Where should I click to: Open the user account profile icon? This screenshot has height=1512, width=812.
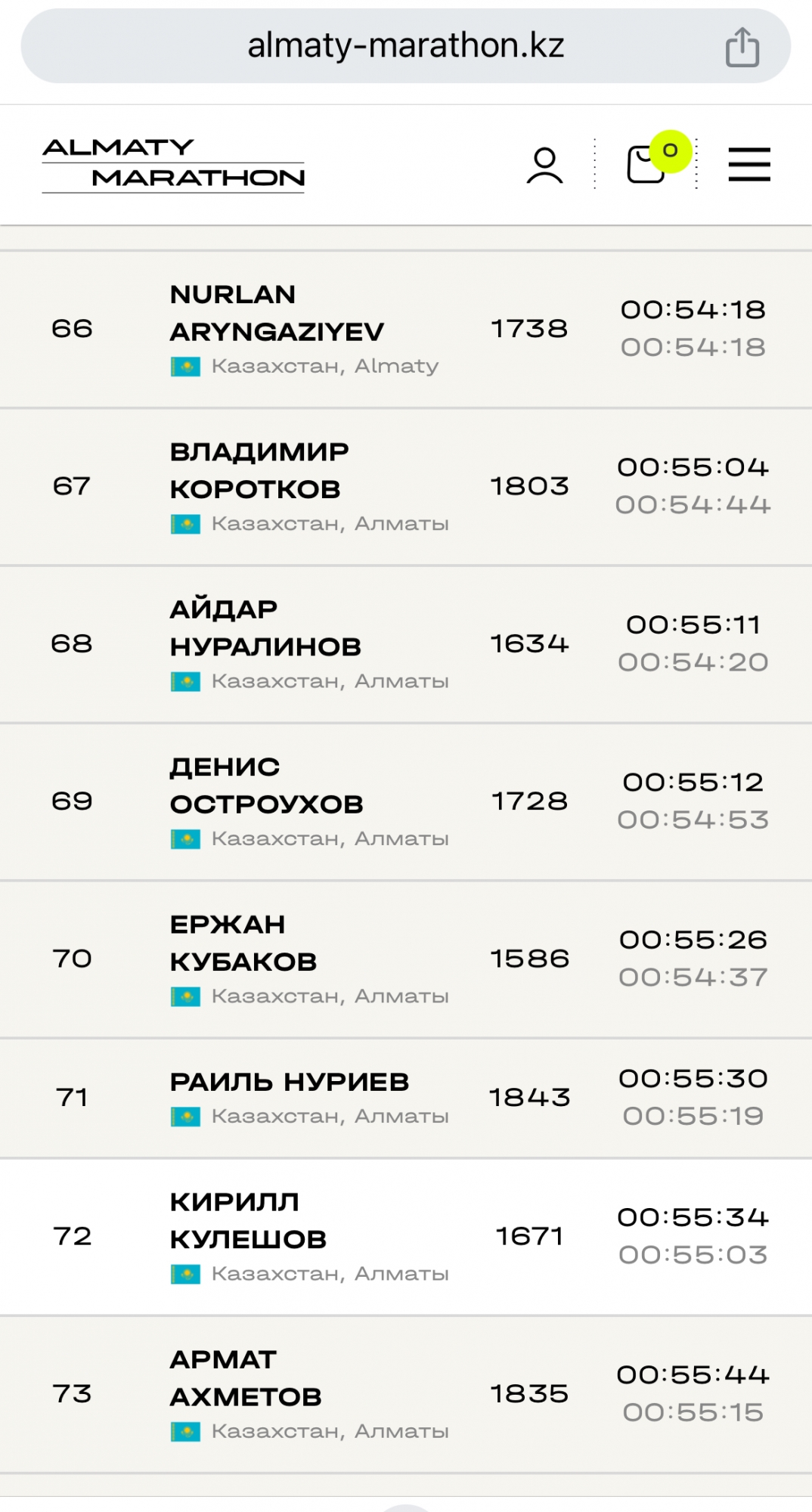point(544,165)
